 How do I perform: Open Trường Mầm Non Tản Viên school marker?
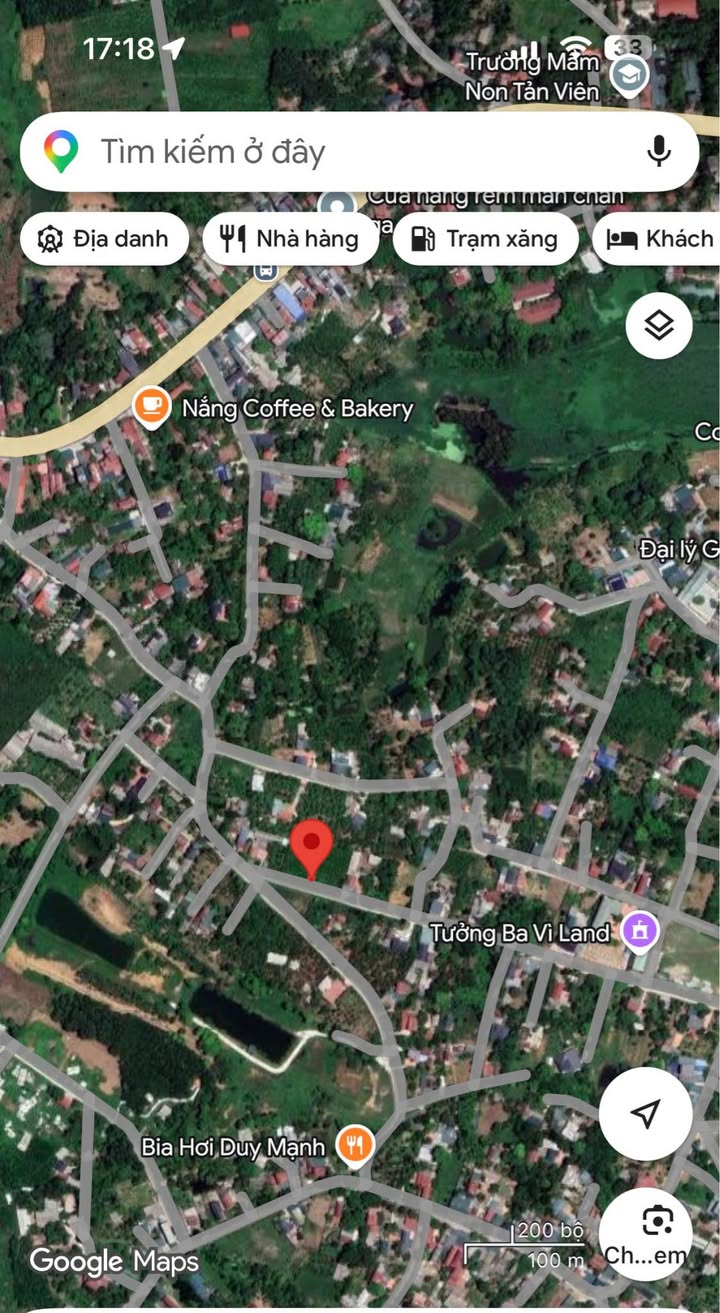coord(630,75)
